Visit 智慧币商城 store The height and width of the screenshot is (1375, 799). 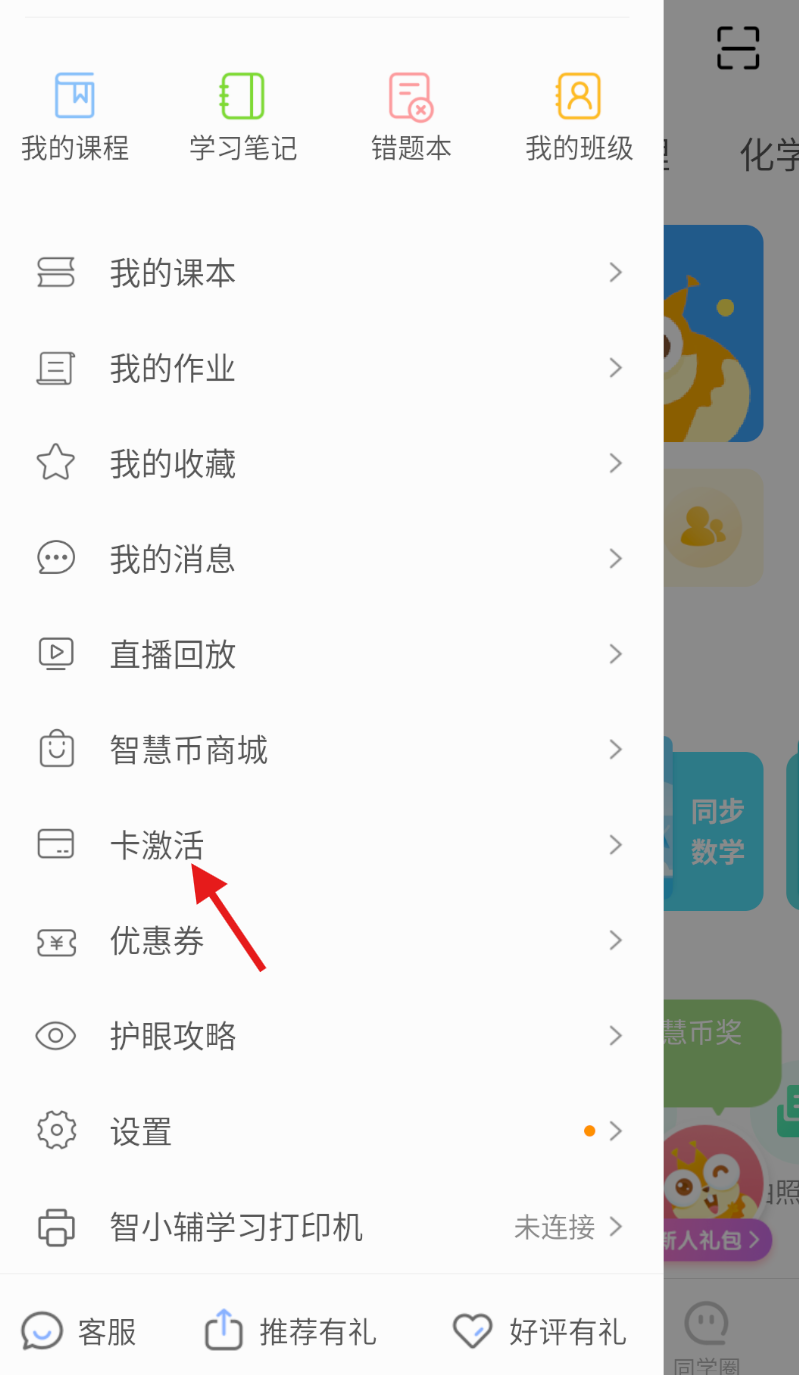pyautogui.click(x=330, y=749)
